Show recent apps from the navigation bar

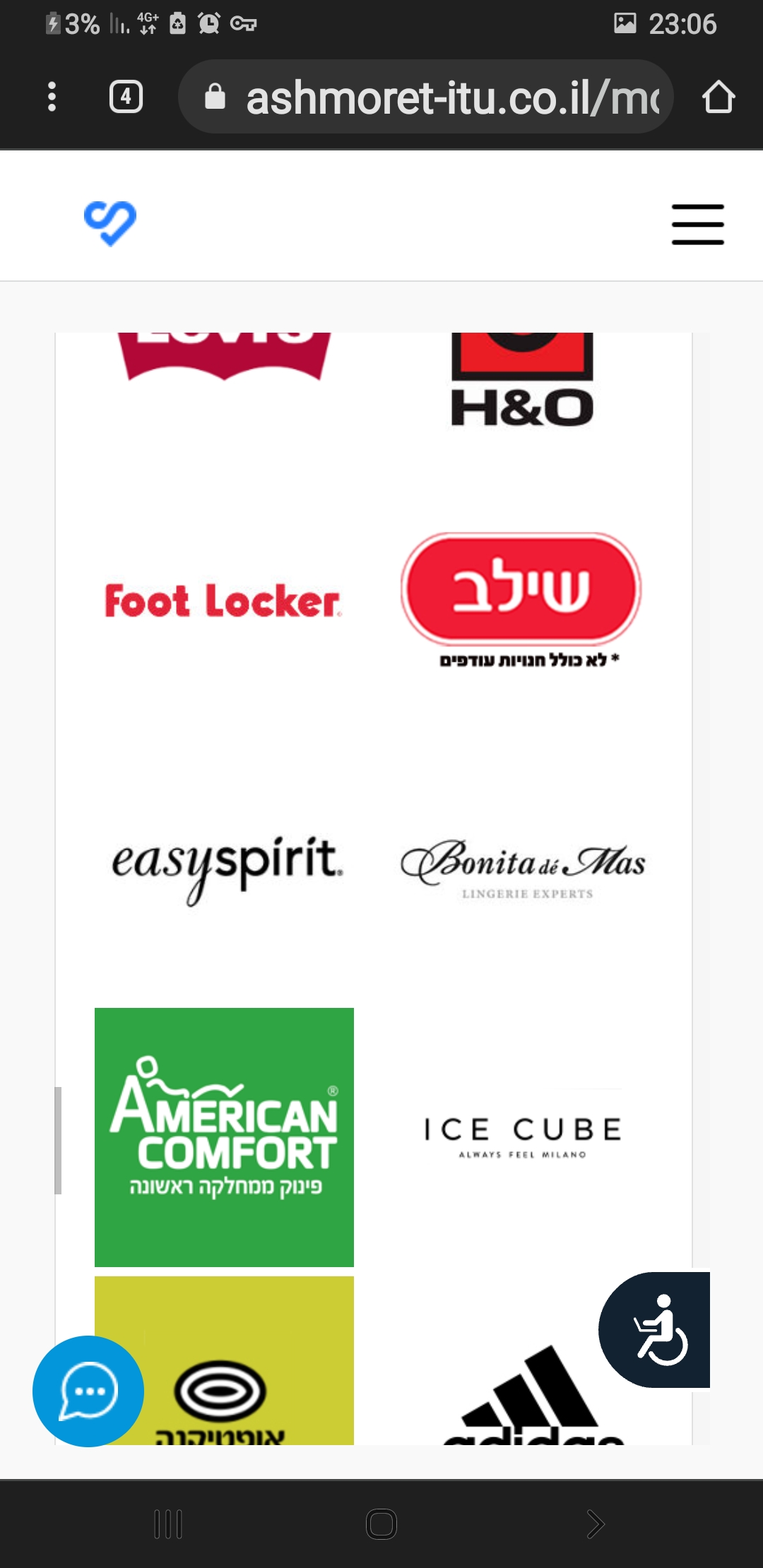click(168, 1524)
